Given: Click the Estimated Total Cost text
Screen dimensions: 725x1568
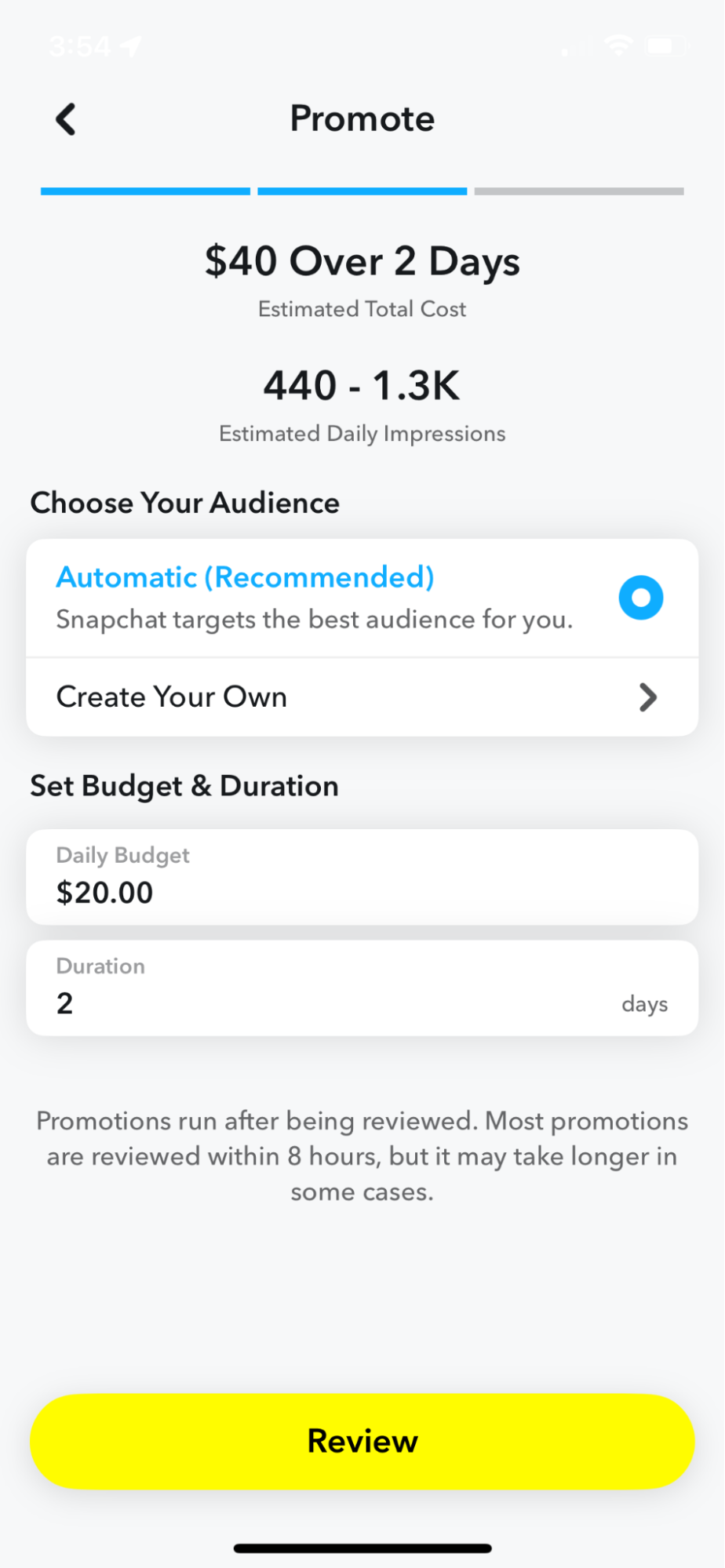Looking at the screenshot, I should (x=362, y=309).
